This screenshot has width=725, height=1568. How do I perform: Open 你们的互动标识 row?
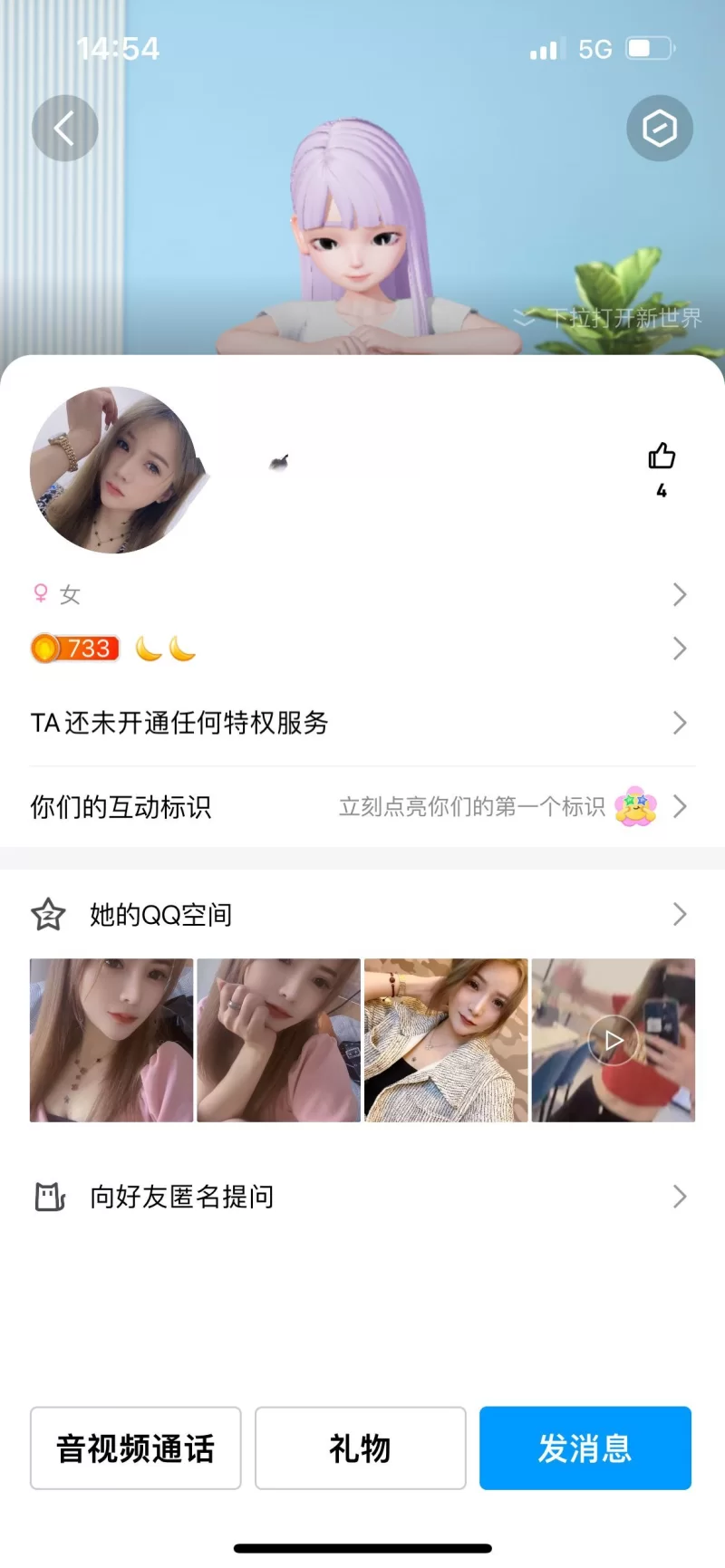coord(362,806)
